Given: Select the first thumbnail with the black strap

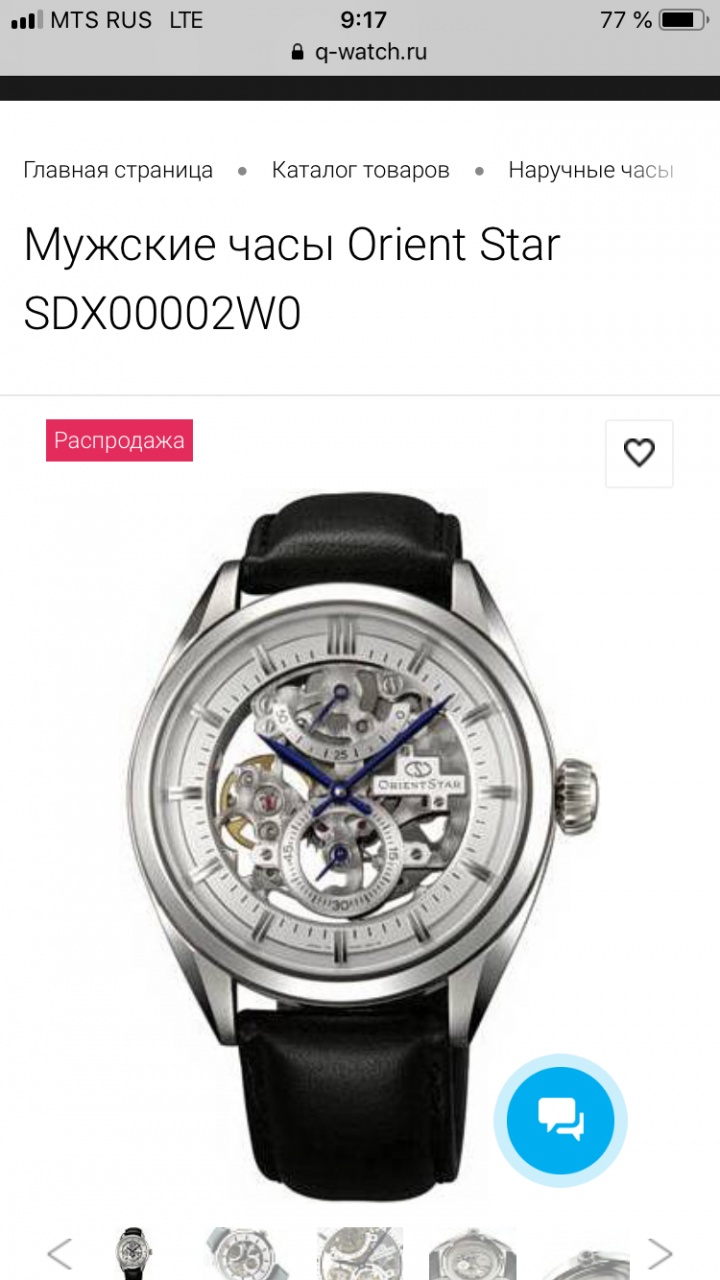Looking at the screenshot, I should click(x=133, y=1254).
